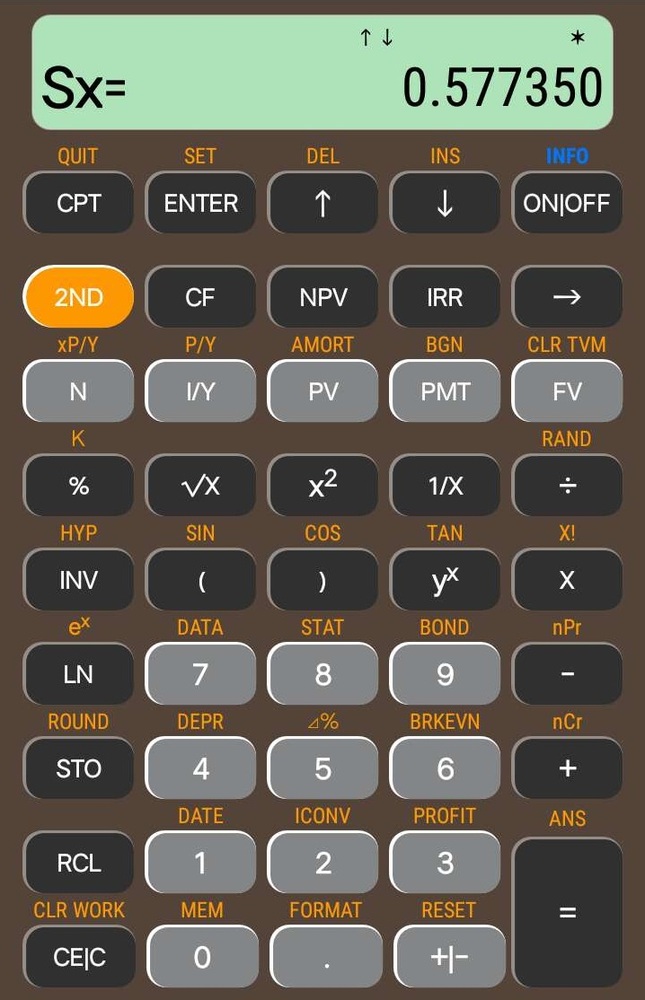645x1000 pixels.
Task: Tap the down arrow key
Action: (x=445, y=203)
